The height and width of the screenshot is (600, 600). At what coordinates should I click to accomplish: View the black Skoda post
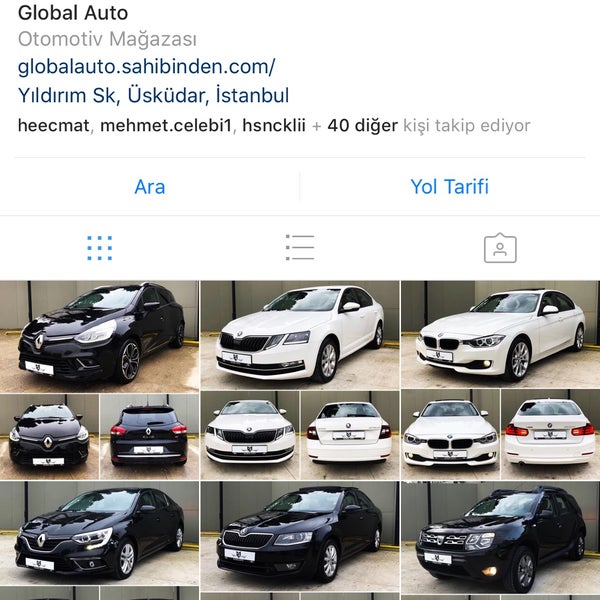[x=299, y=535]
